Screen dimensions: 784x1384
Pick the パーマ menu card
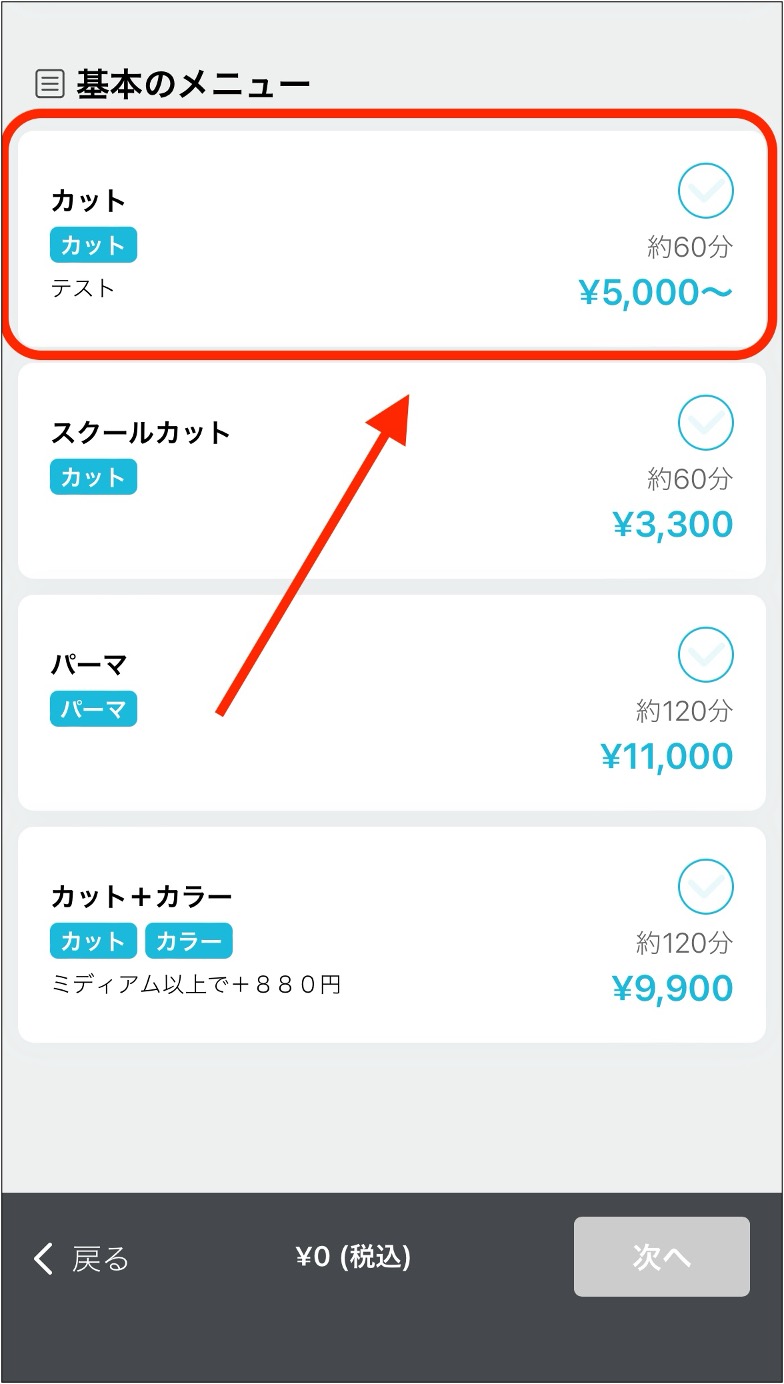390,702
